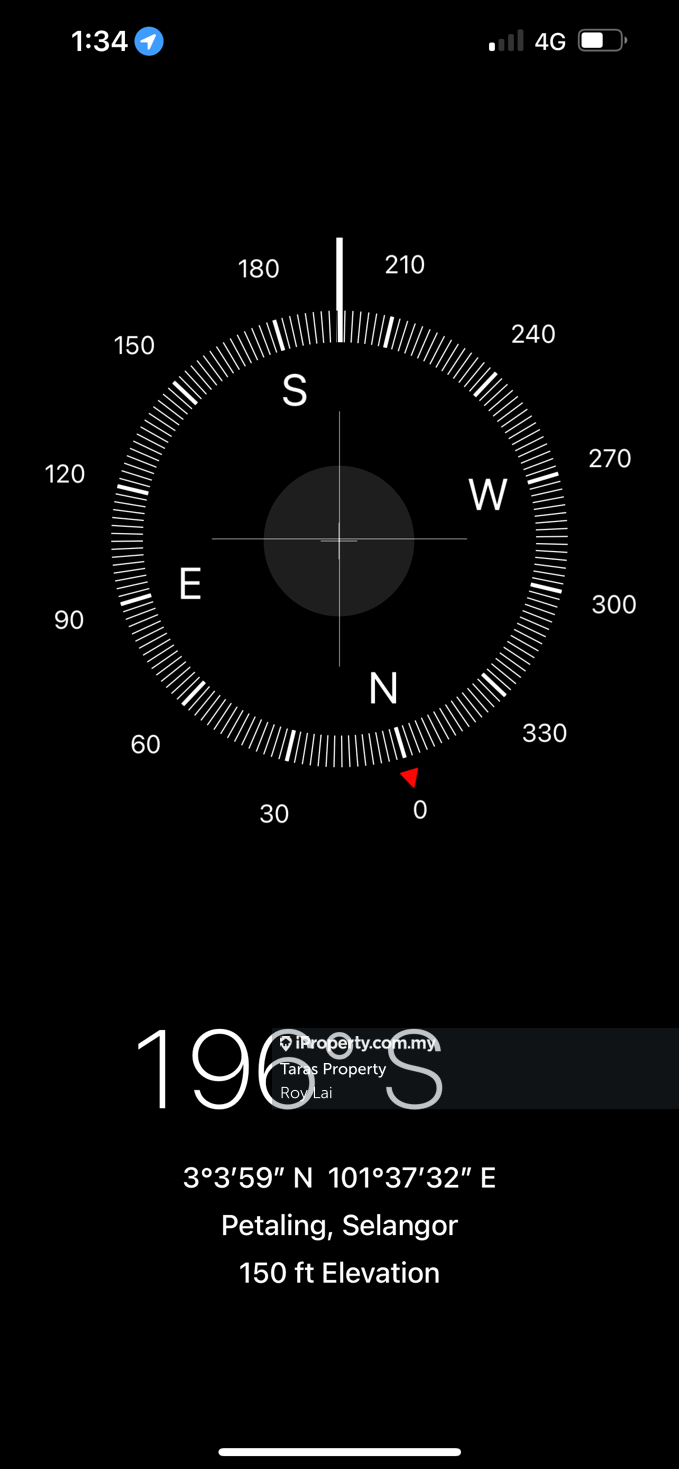The width and height of the screenshot is (679, 1469).
Task: Tap the compass dial to lock bearing
Action: (339, 540)
